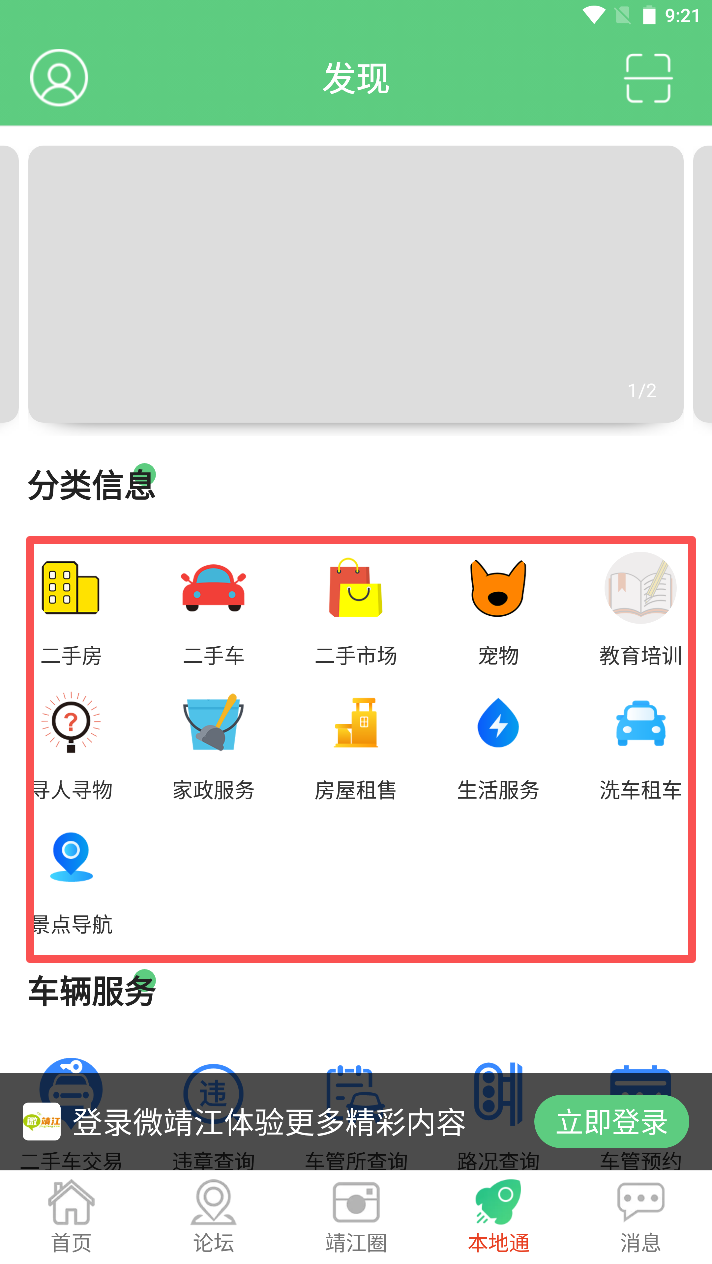Open 生活服务 category
This screenshot has width=712, height=1264.
(x=498, y=745)
